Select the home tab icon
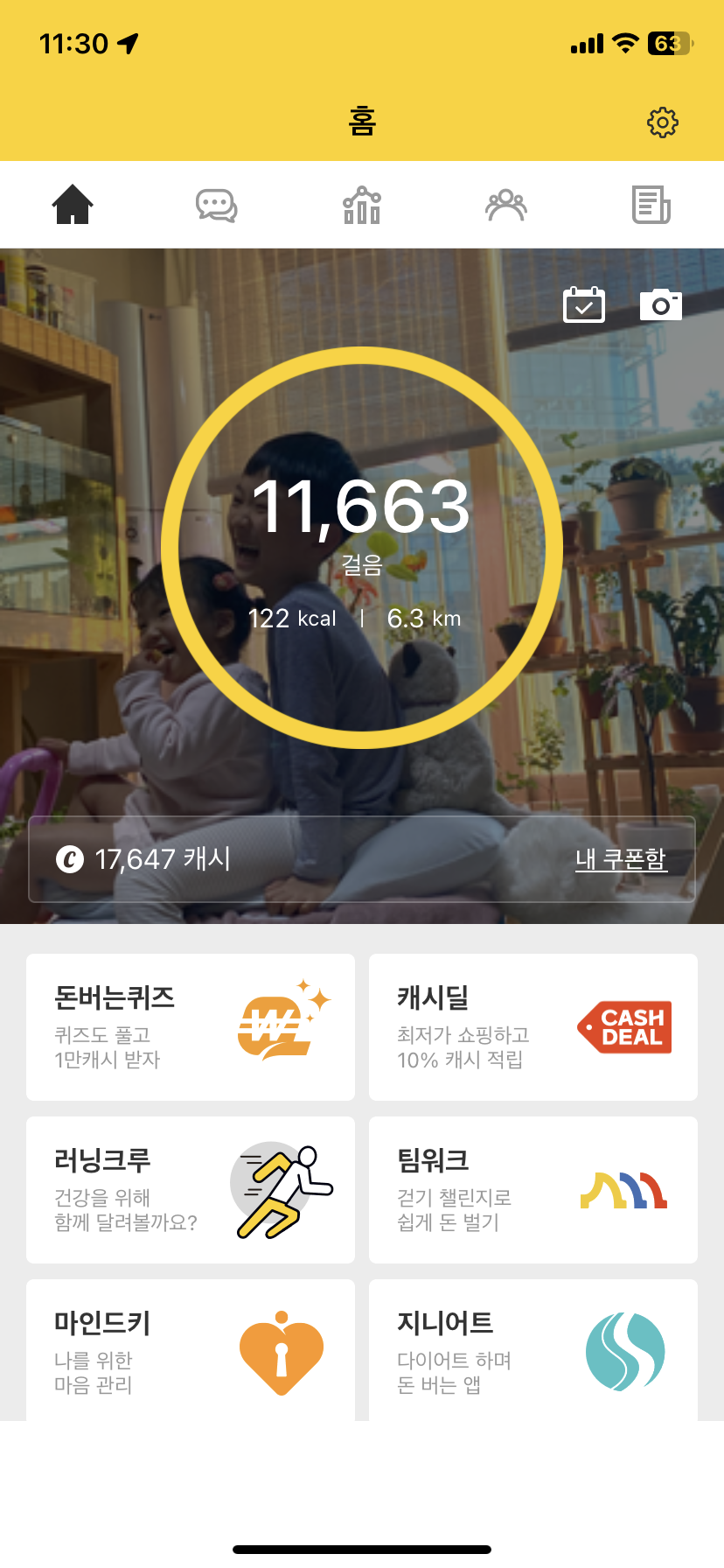724x1568 pixels. (73, 205)
